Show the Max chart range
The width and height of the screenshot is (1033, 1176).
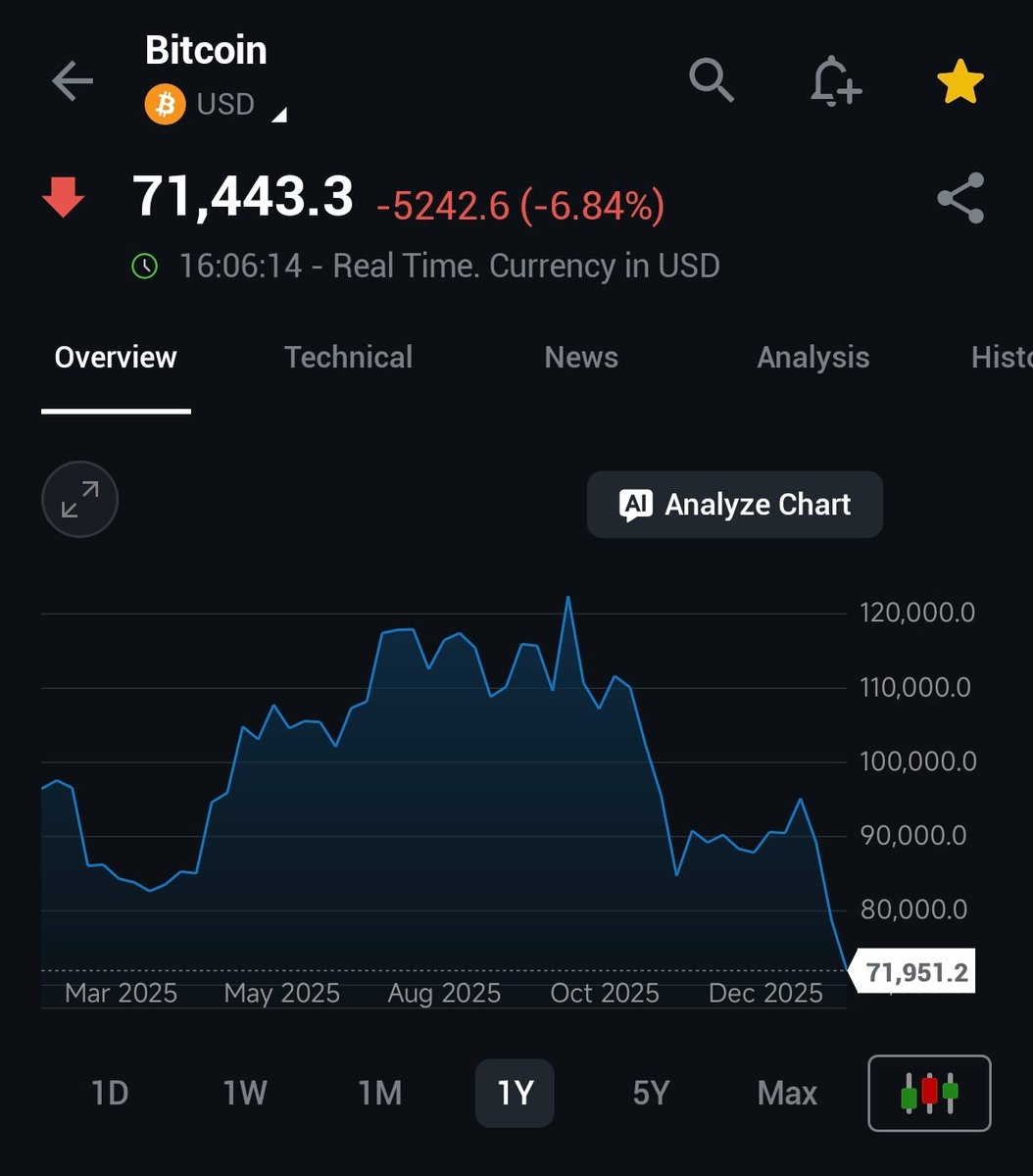pyautogui.click(x=787, y=1093)
